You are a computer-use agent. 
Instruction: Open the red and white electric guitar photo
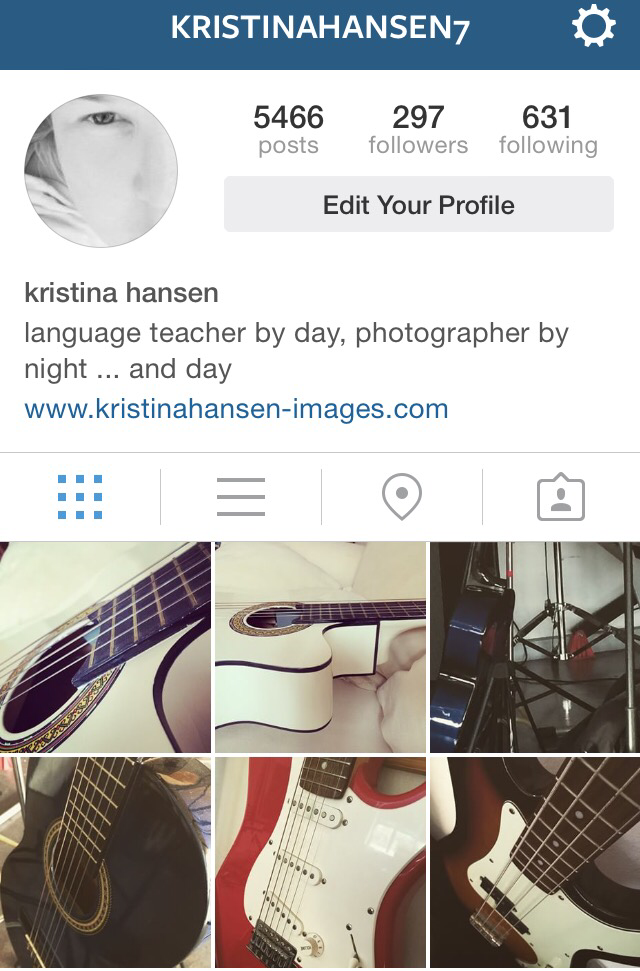(320, 863)
